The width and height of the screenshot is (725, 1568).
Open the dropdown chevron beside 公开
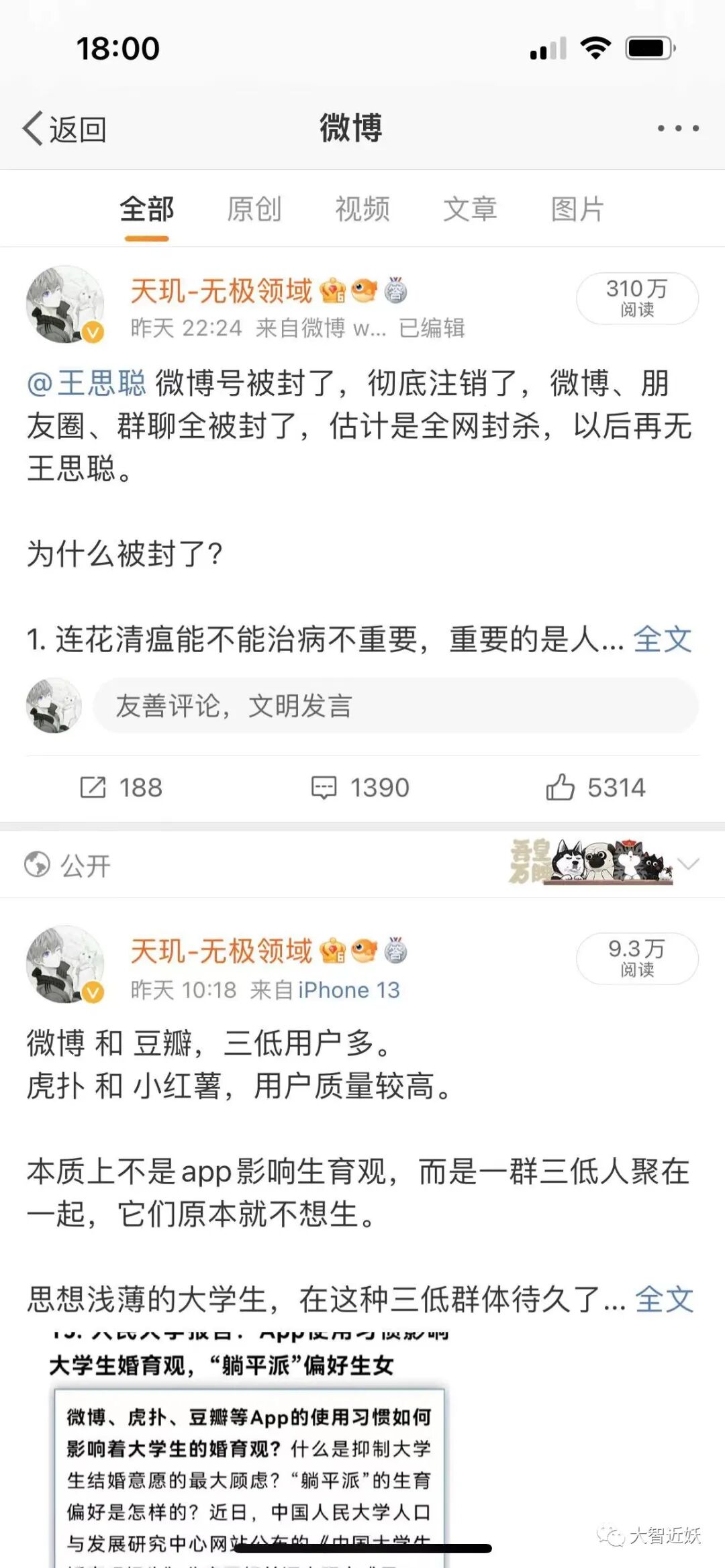pos(689,864)
